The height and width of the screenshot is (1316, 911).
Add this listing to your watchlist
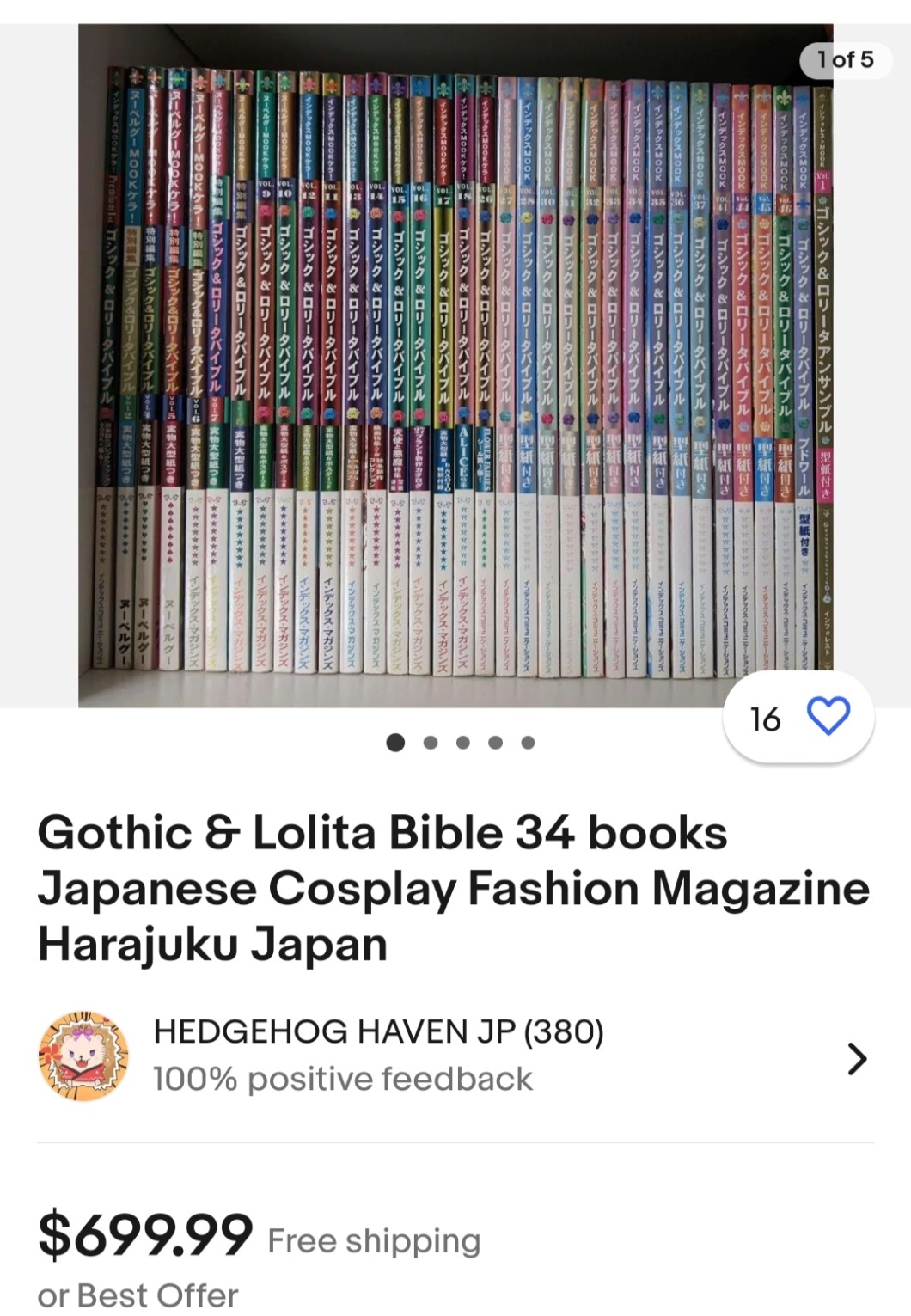pos(828,717)
